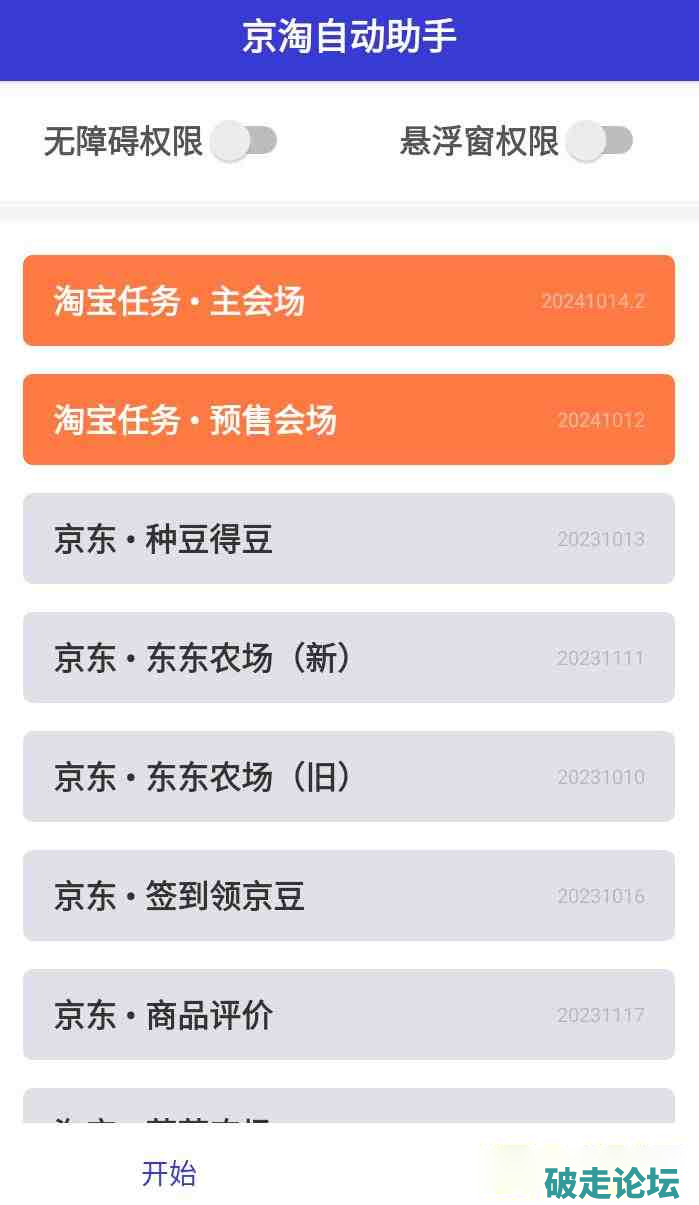Choose 京东·种豆得豆 task
699x1205 pixels.
pyautogui.click(x=349, y=539)
